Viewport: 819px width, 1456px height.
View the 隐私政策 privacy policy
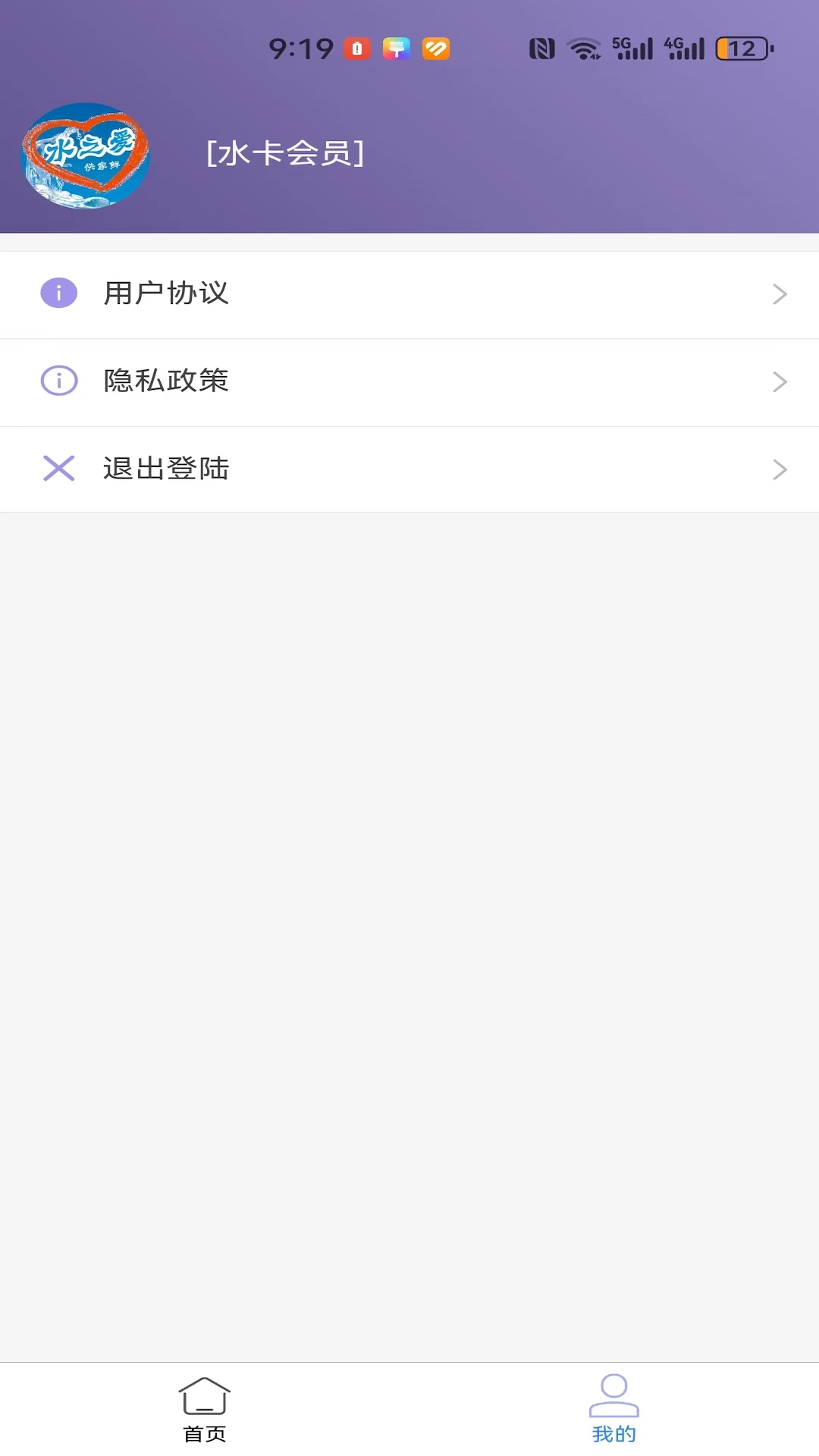(409, 381)
